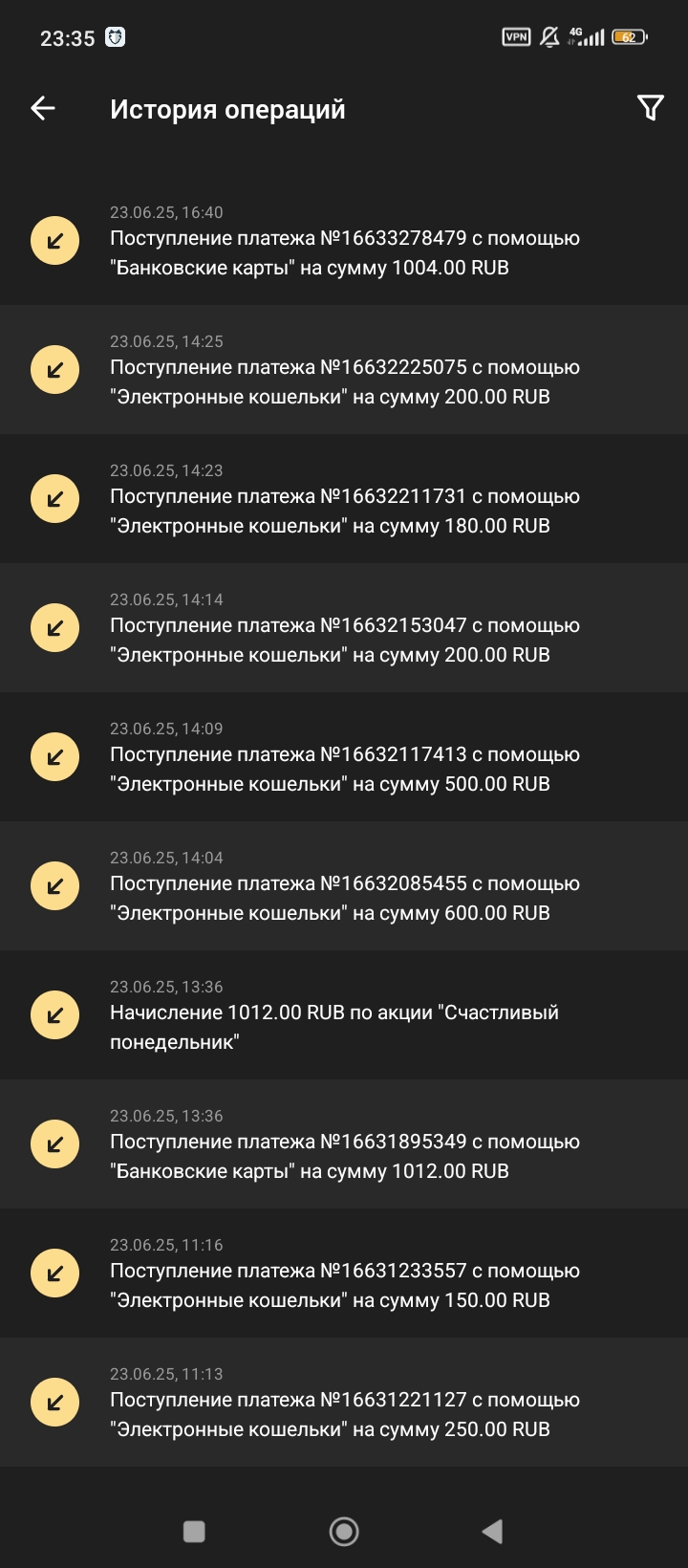Image resolution: width=688 pixels, height=1568 pixels.
Task: View payment №16631895349 for 1012.00 RUB
Action: tap(344, 1144)
